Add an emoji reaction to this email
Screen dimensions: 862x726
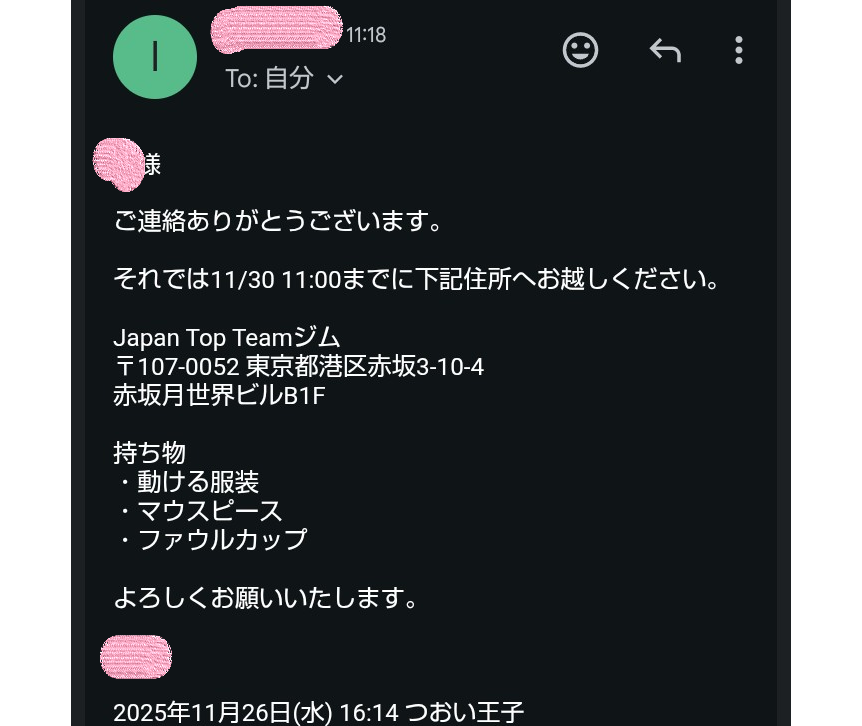point(580,50)
